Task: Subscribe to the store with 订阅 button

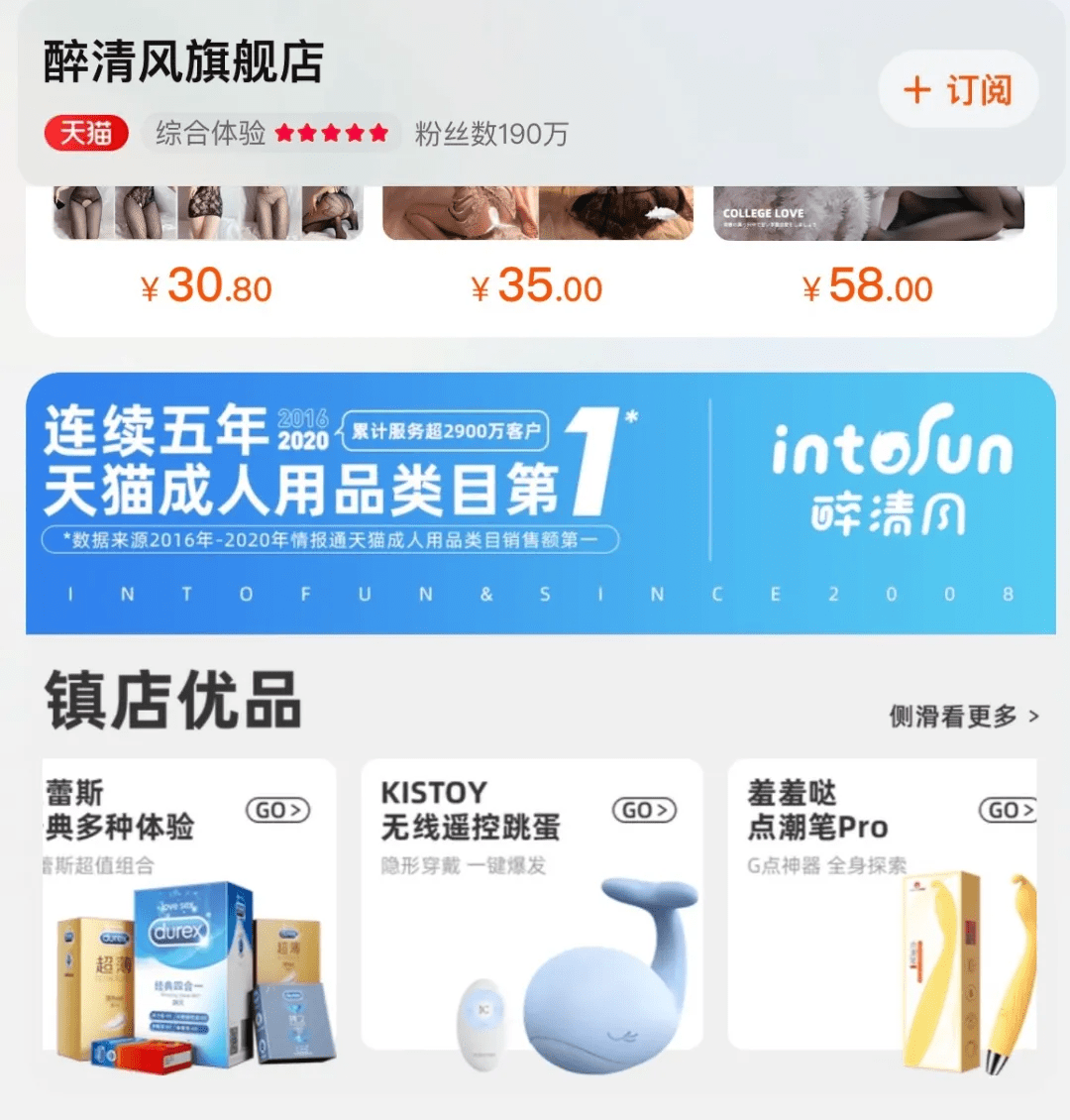Action: click(x=958, y=90)
